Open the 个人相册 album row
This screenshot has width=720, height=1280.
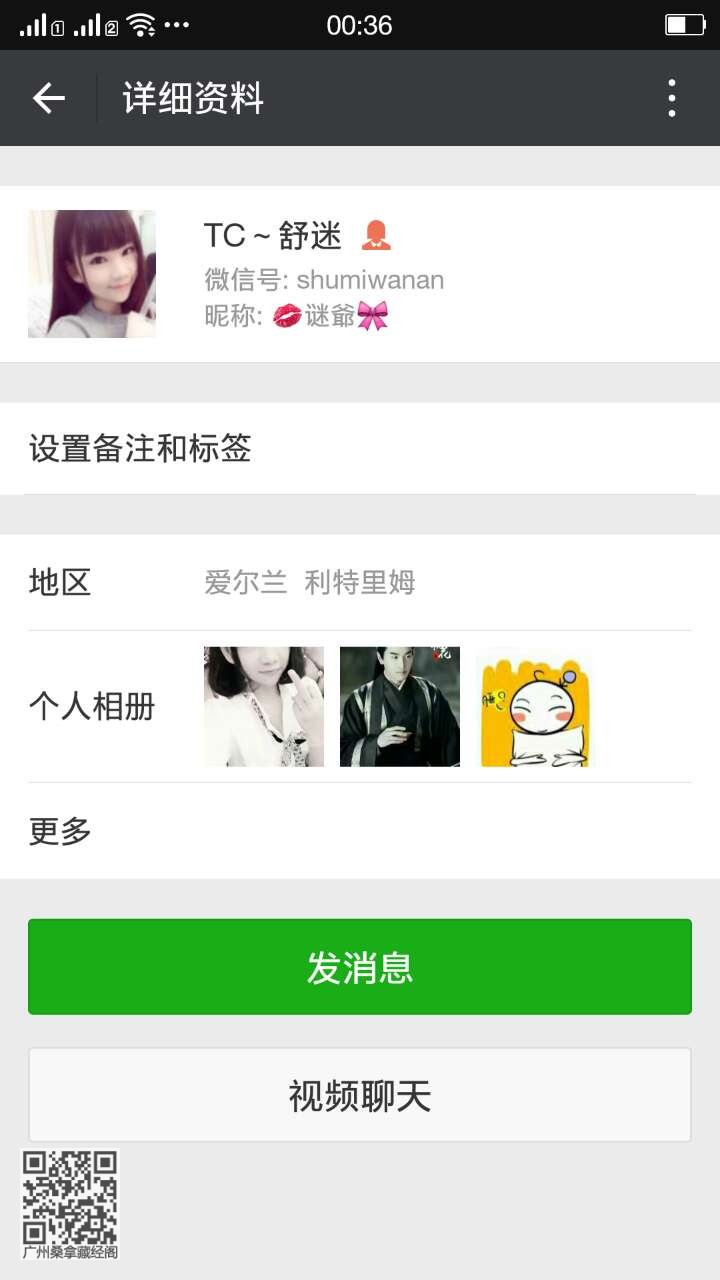click(360, 707)
